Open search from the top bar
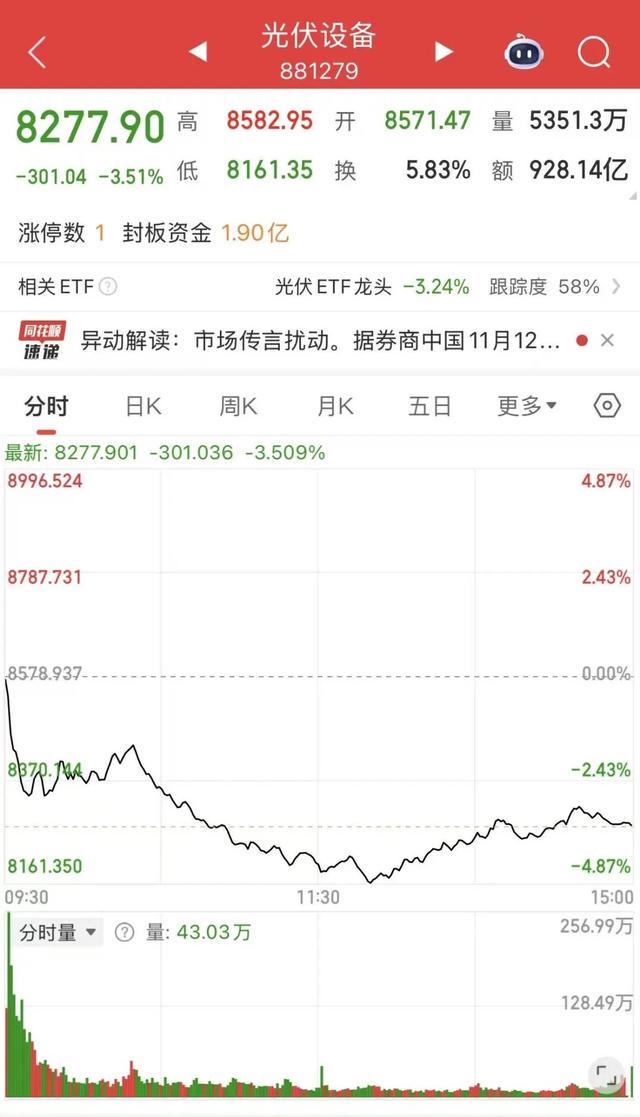 pyautogui.click(x=594, y=52)
